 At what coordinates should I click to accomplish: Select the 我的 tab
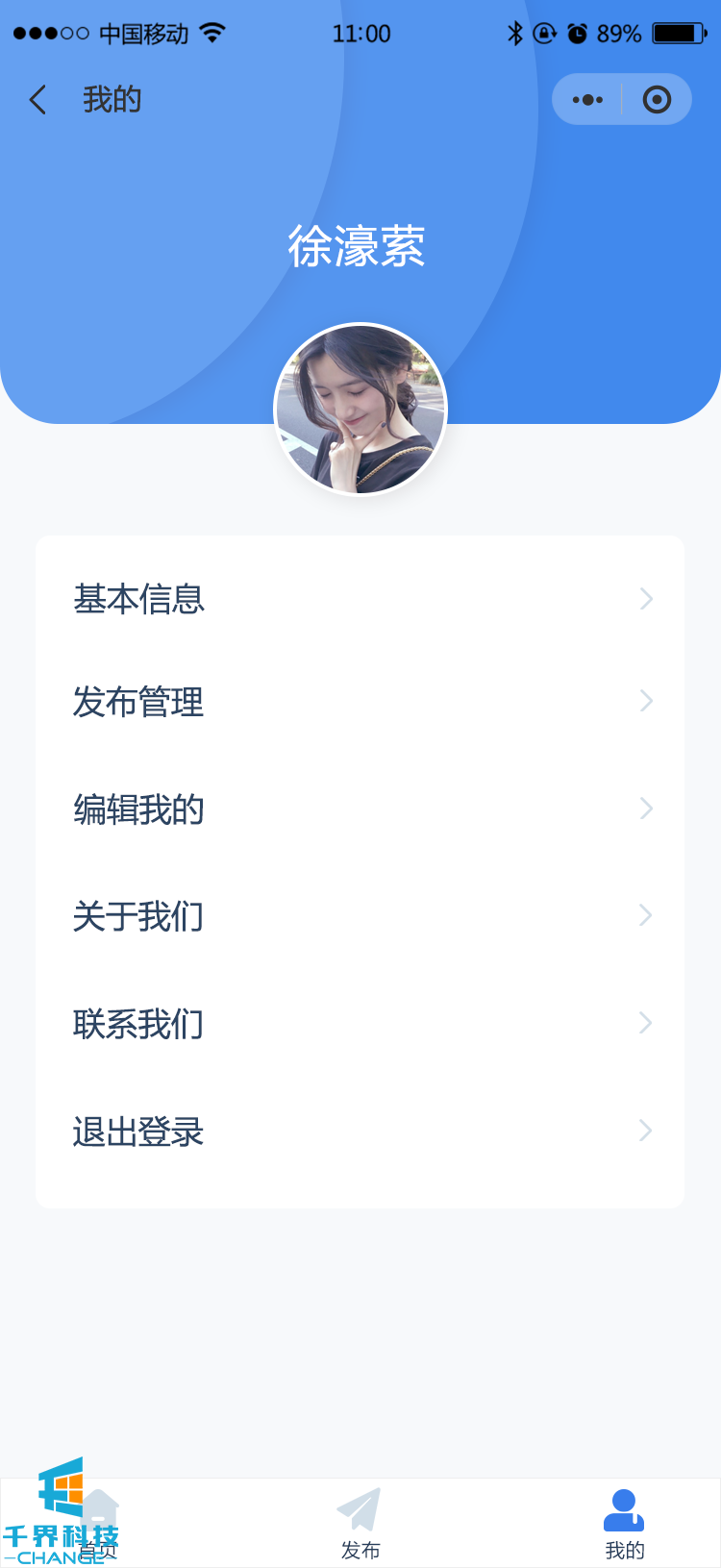(624, 1524)
